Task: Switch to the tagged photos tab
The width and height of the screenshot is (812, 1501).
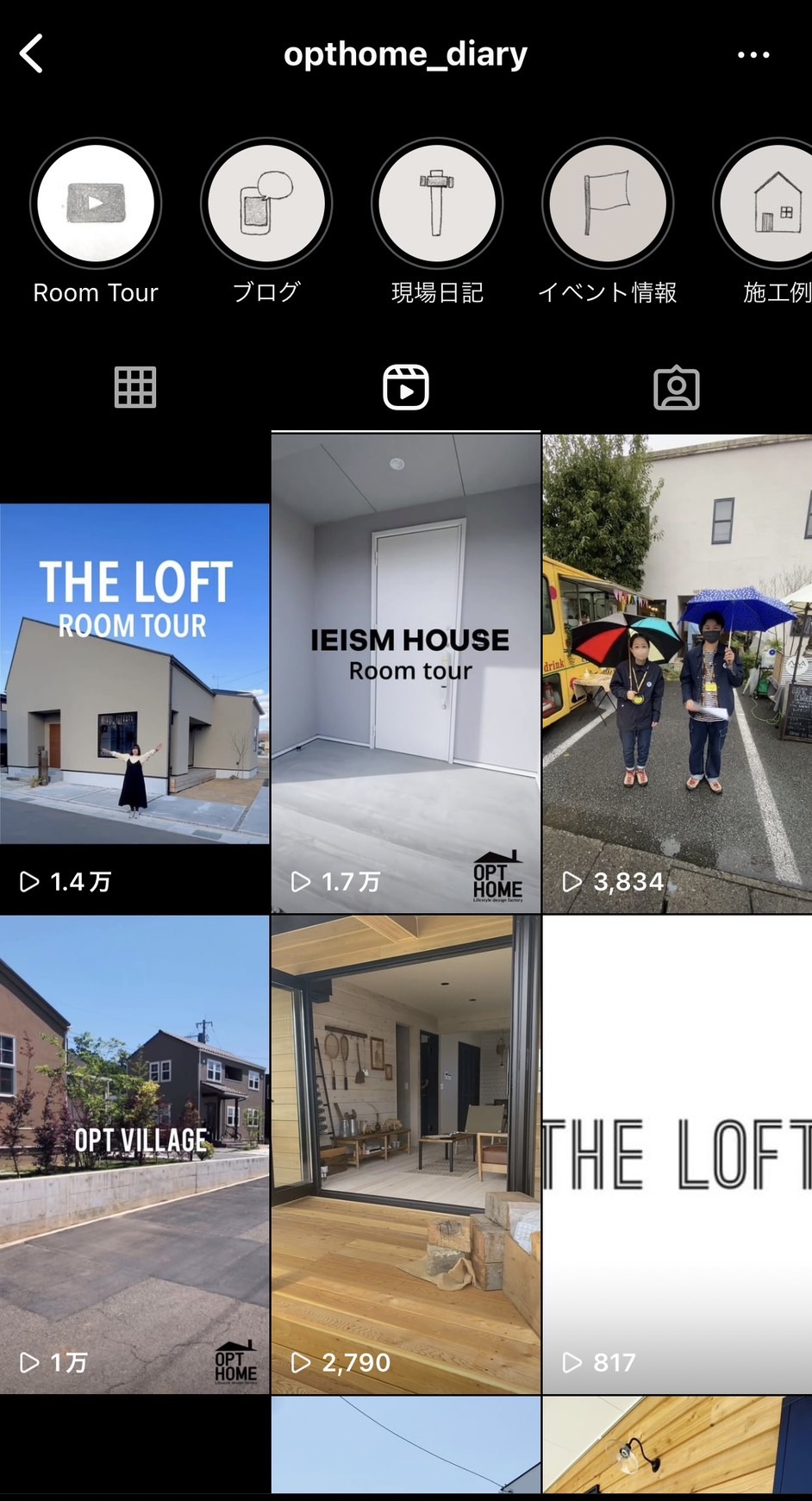Action: (677, 388)
